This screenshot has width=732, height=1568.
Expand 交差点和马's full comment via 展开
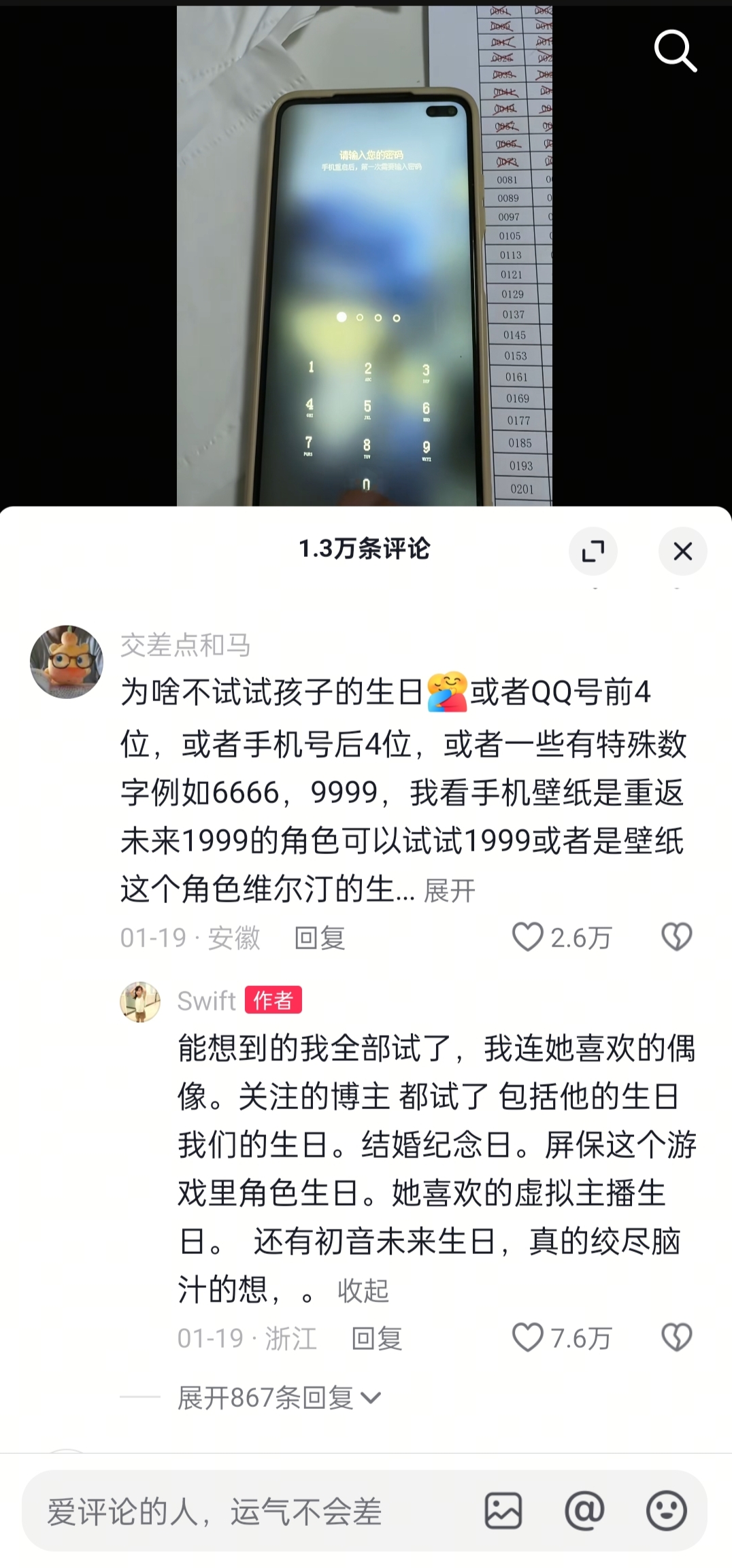coord(449,890)
